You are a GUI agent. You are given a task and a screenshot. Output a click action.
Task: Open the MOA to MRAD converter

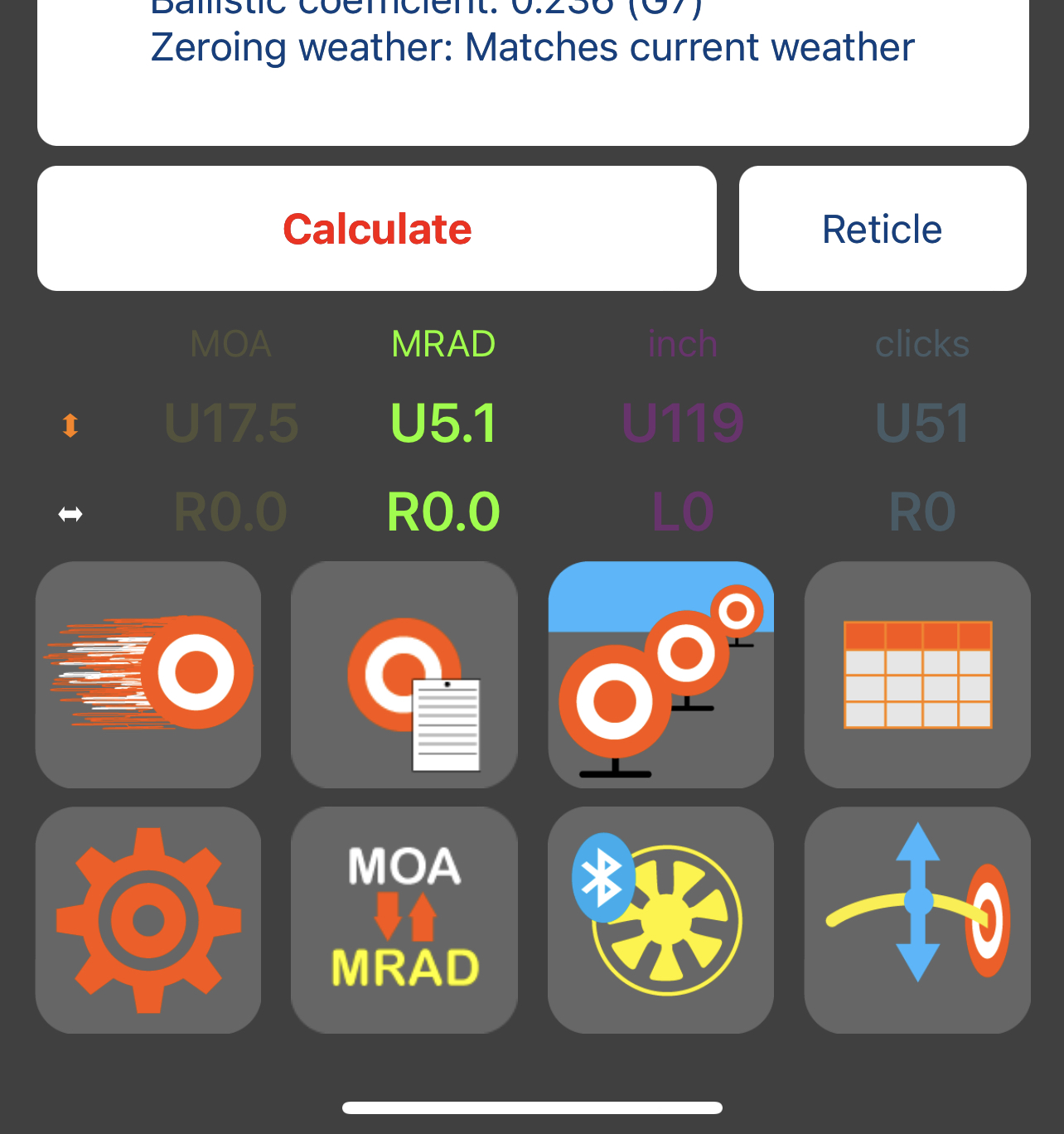pyautogui.click(x=404, y=920)
